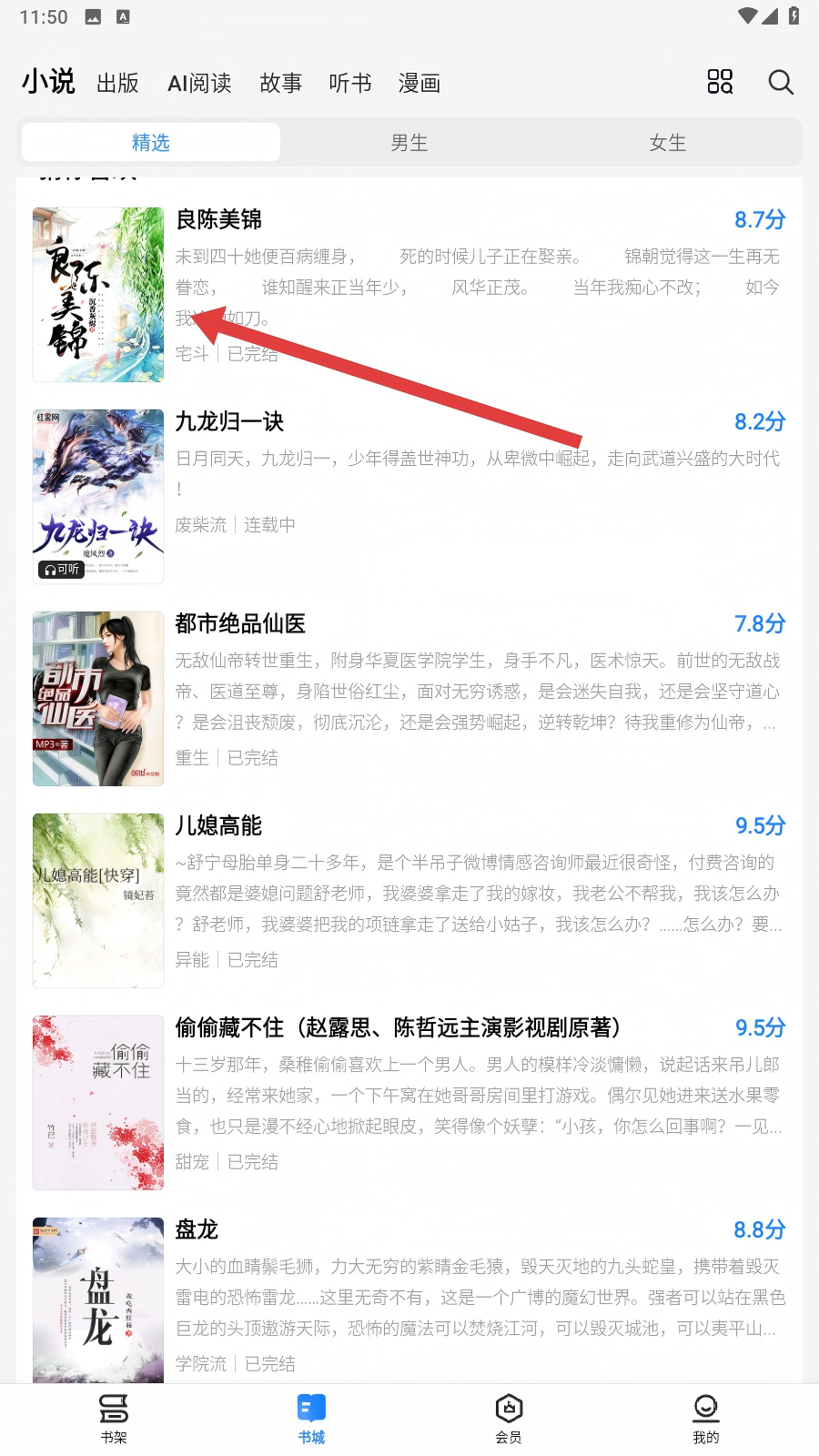The image size is (819, 1456).
Task: Open the 故事 tab
Action: pyautogui.click(x=280, y=84)
